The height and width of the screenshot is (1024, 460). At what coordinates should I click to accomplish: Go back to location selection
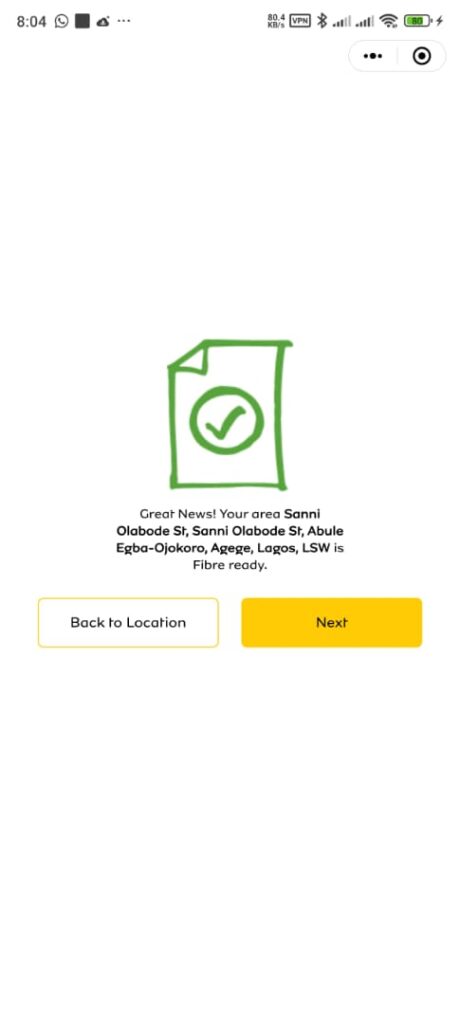[128, 622]
